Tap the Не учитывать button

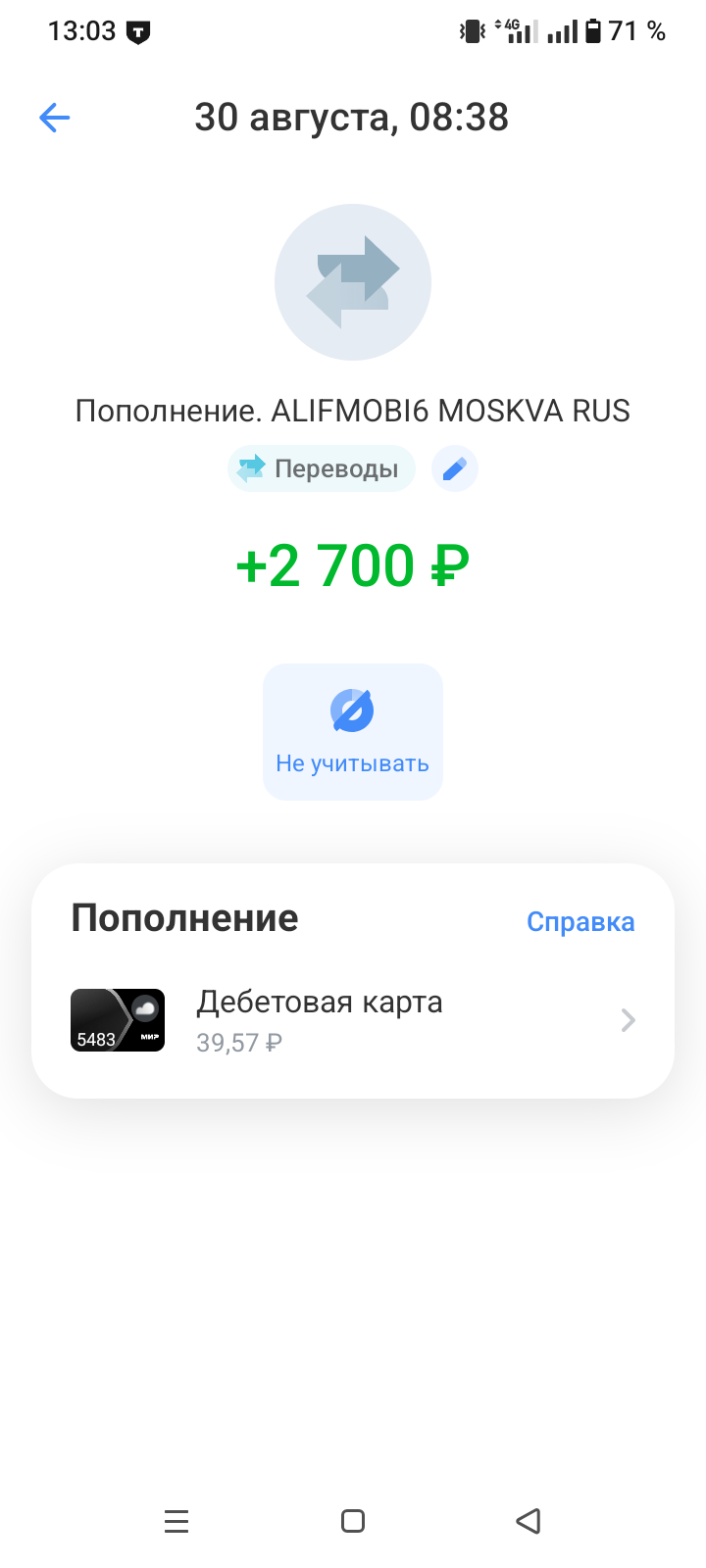[x=353, y=731]
